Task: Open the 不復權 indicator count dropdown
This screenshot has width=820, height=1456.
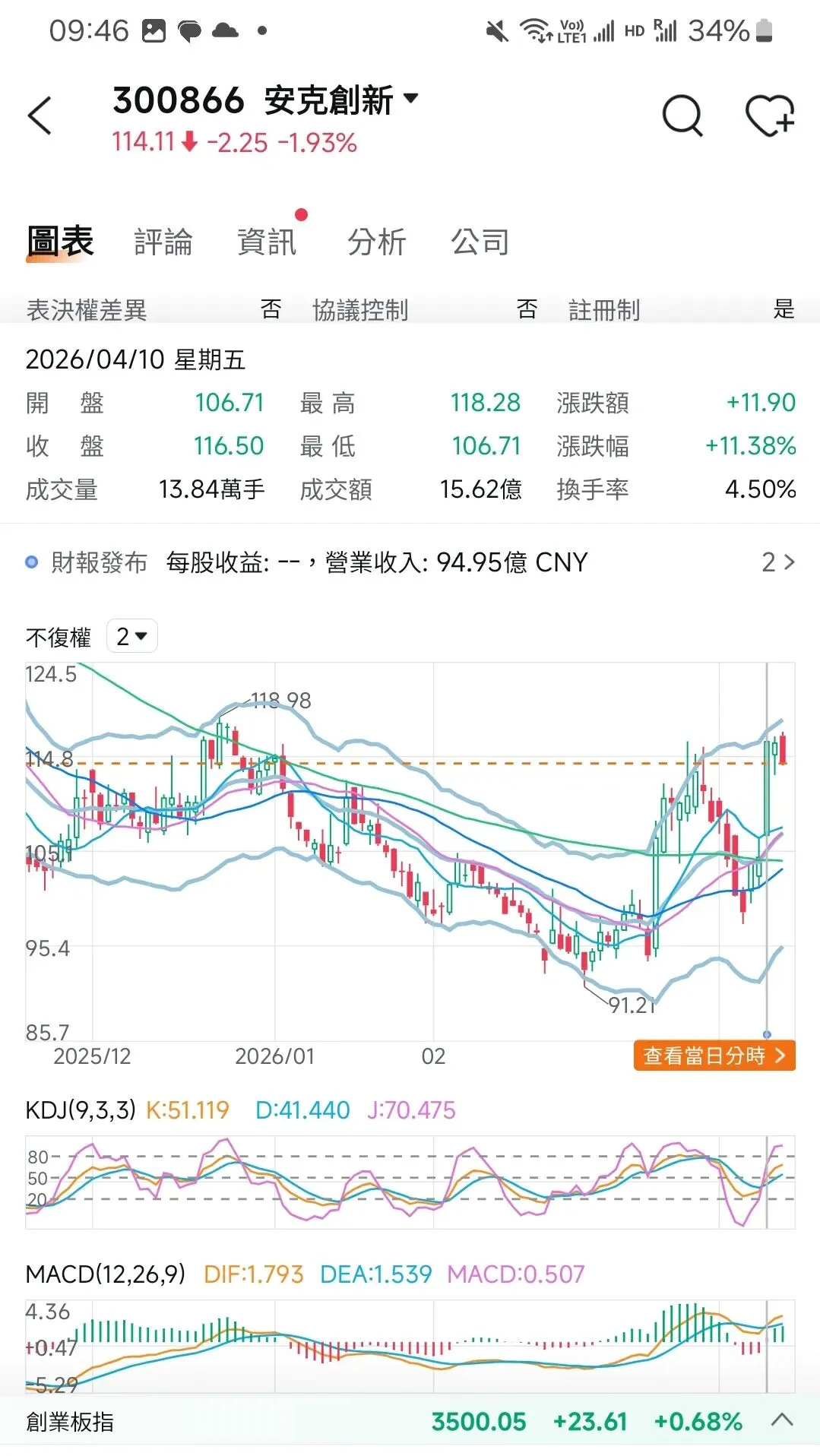Action: pos(132,636)
